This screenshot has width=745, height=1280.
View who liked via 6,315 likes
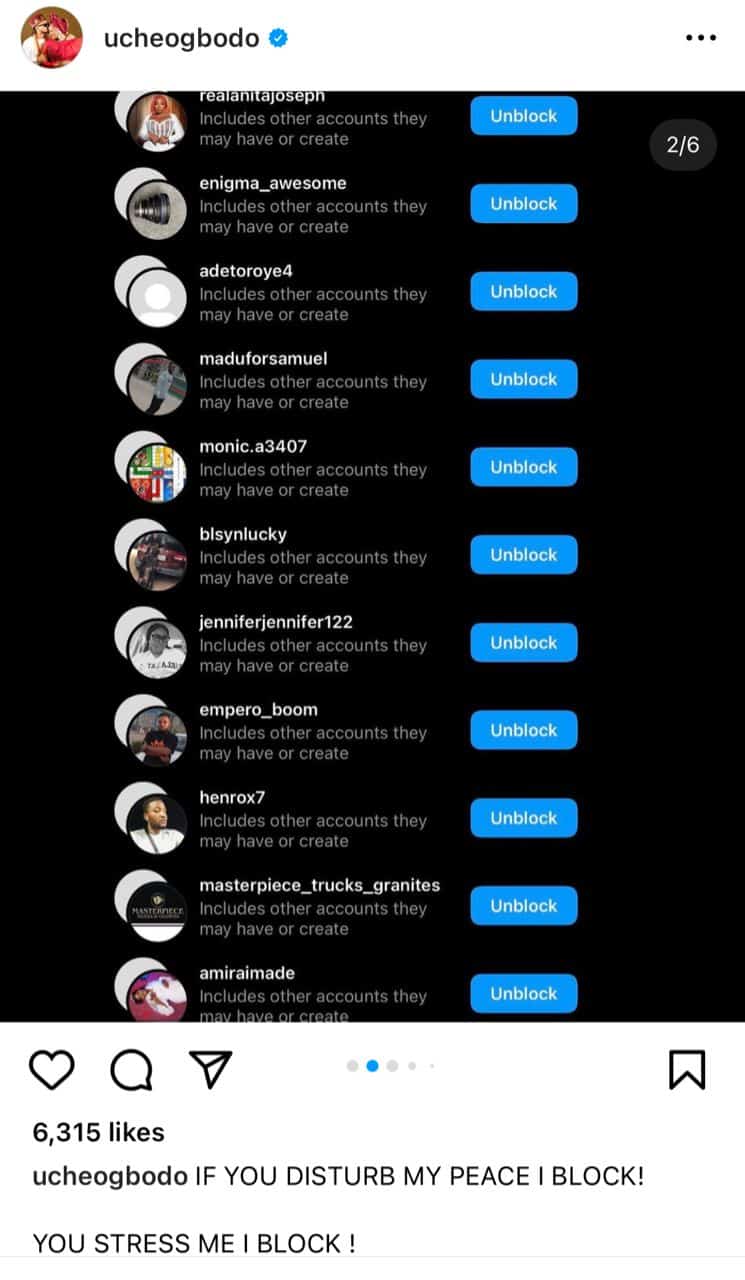pyautogui.click(x=98, y=1132)
